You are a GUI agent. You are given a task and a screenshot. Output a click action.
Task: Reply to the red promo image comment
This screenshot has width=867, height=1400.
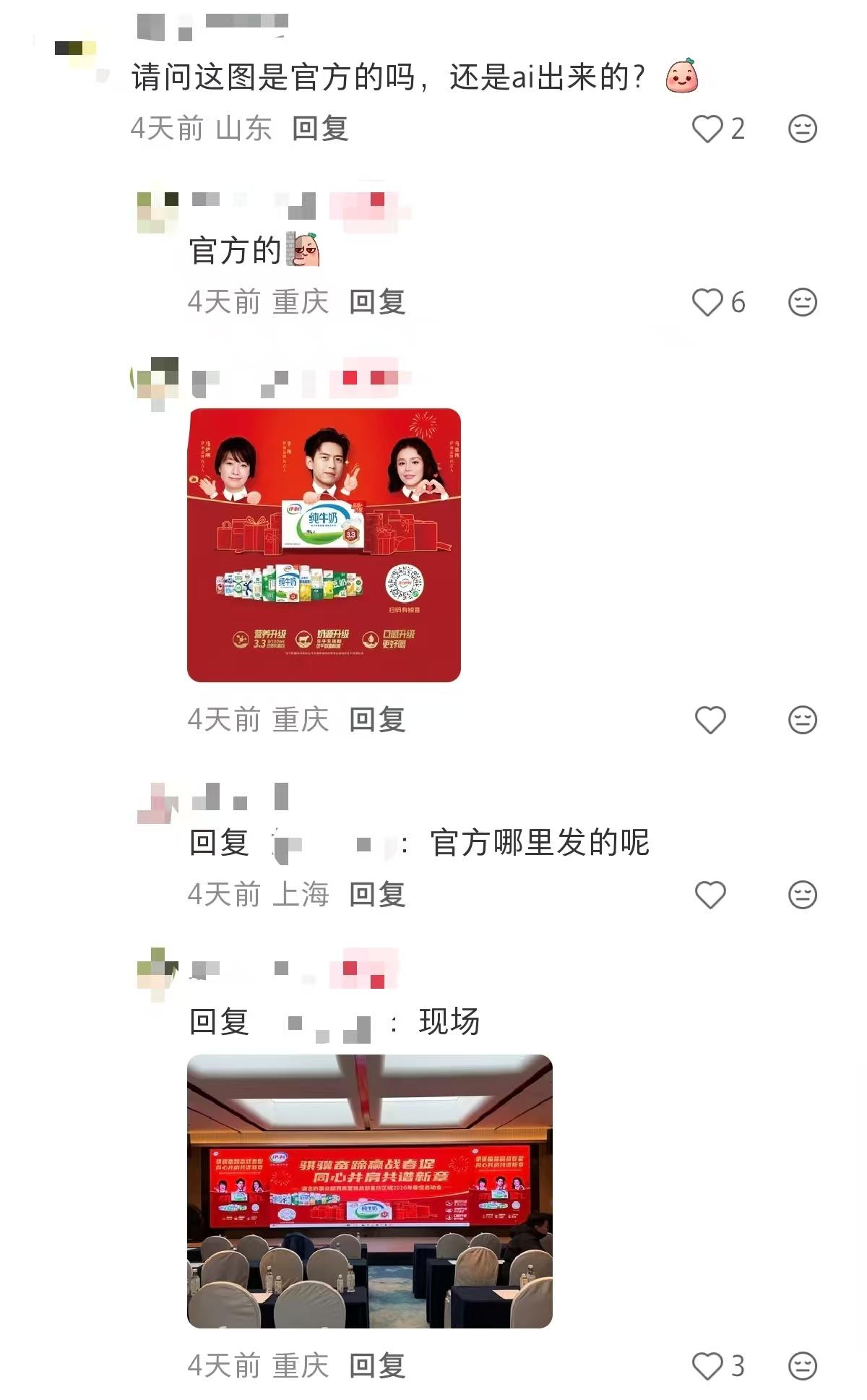[376, 720]
